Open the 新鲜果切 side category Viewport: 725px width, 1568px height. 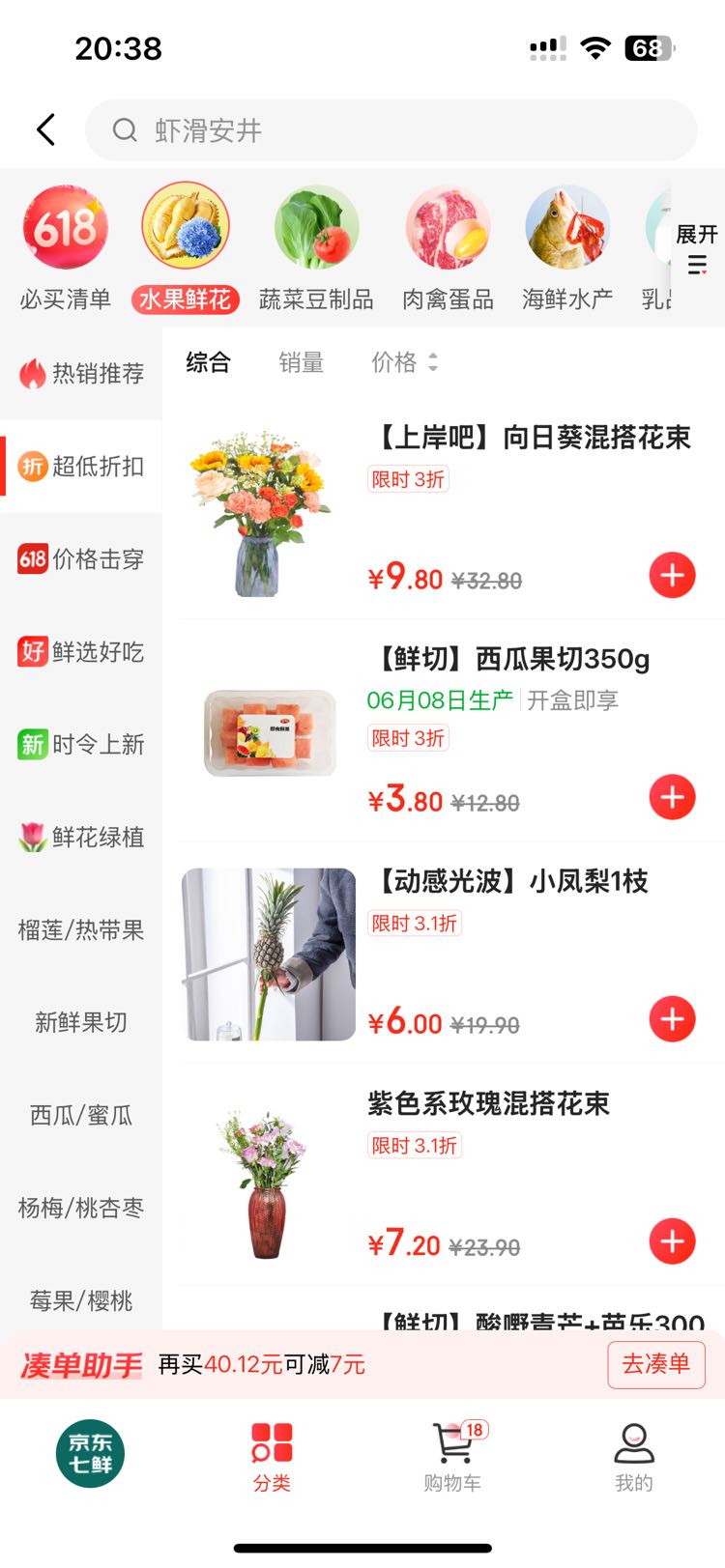point(81,1022)
